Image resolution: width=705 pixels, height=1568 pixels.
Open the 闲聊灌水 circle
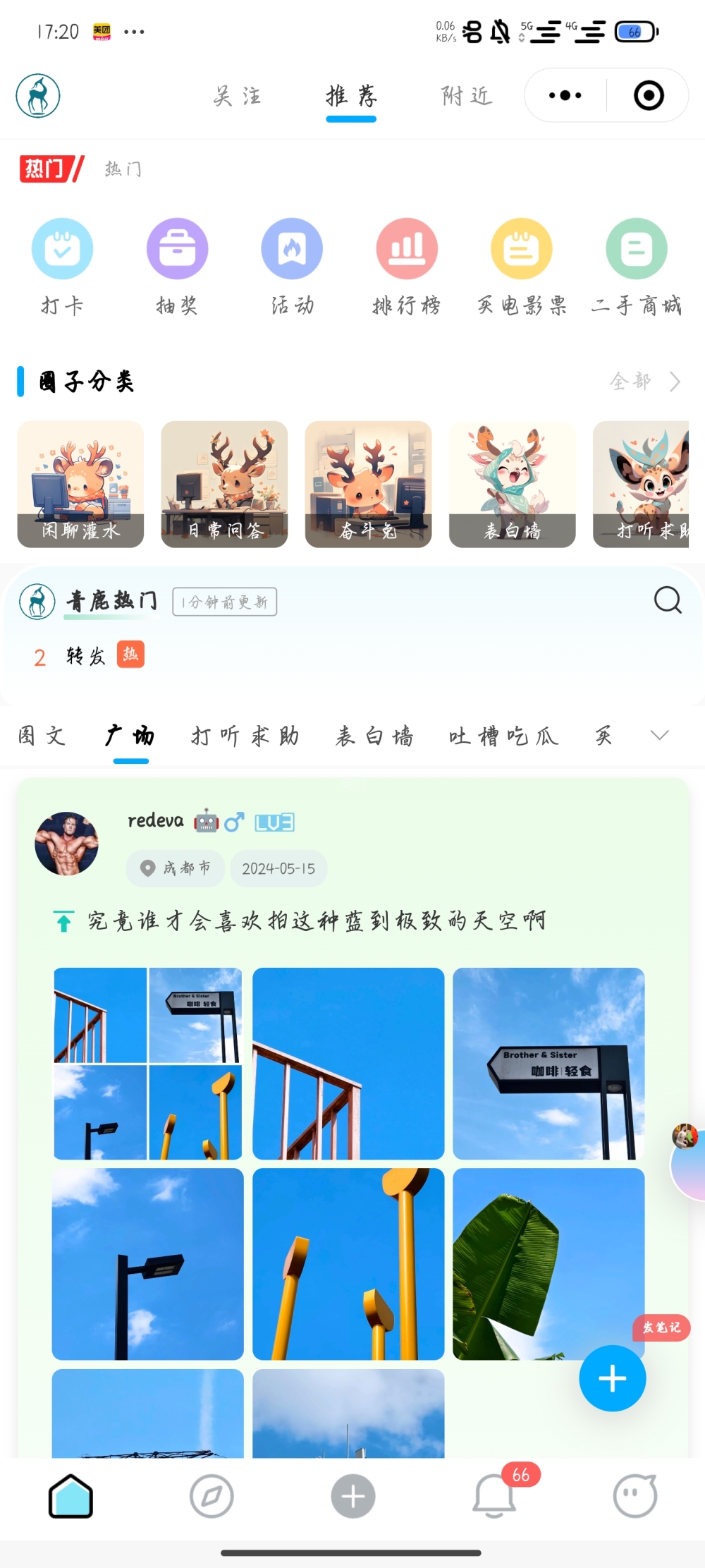(x=80, y=485)
